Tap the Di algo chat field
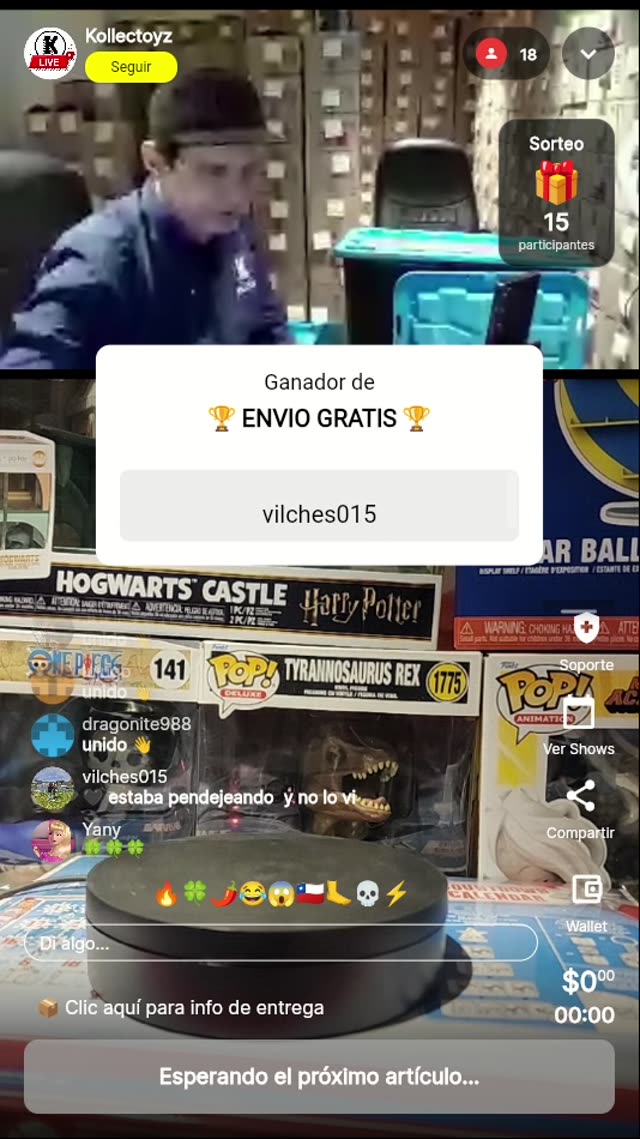640x1139 pixels. (x=280, y=943)
